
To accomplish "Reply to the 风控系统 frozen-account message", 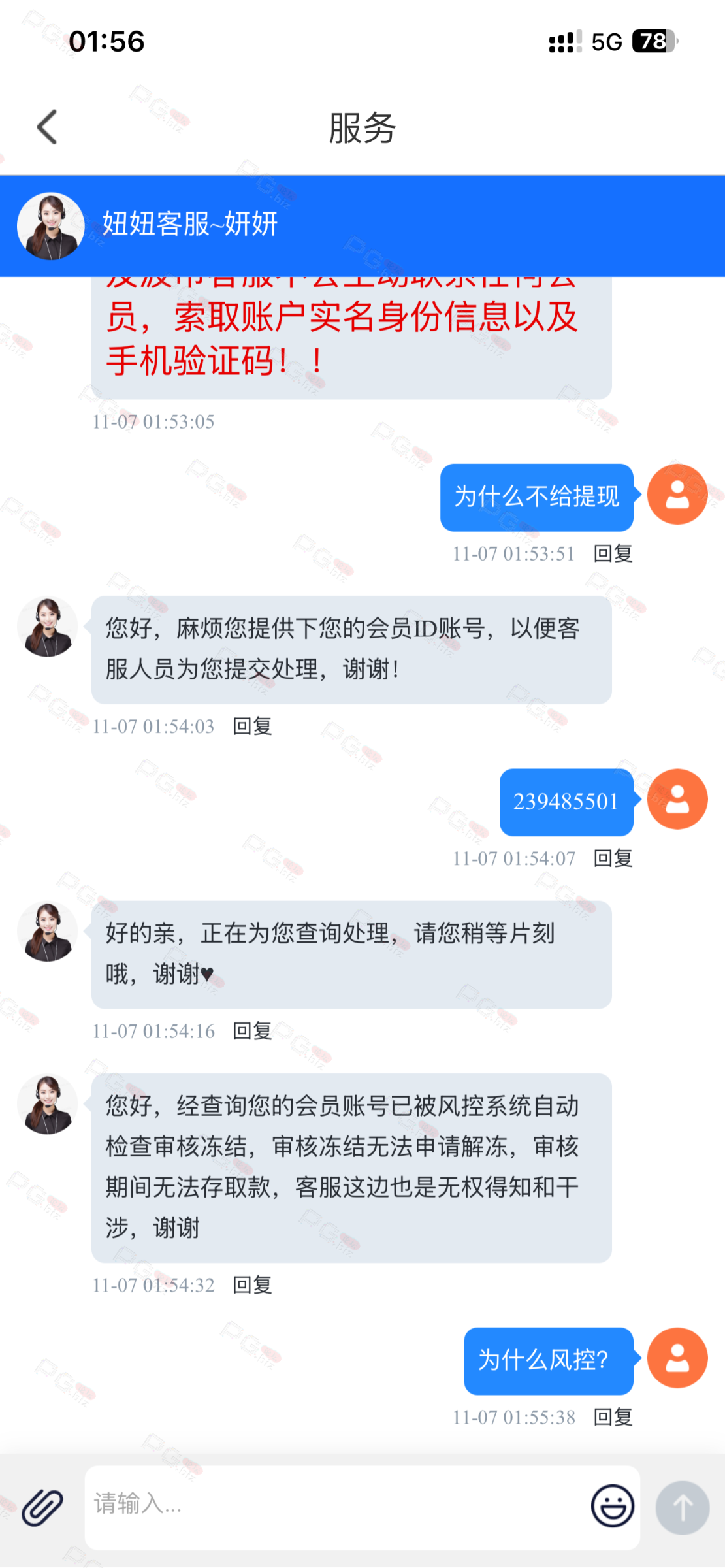I will (x=252, y=1285).
